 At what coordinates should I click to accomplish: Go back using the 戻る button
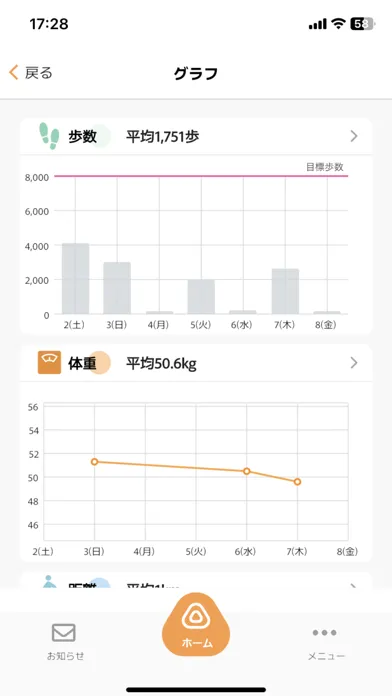[31, 72]
